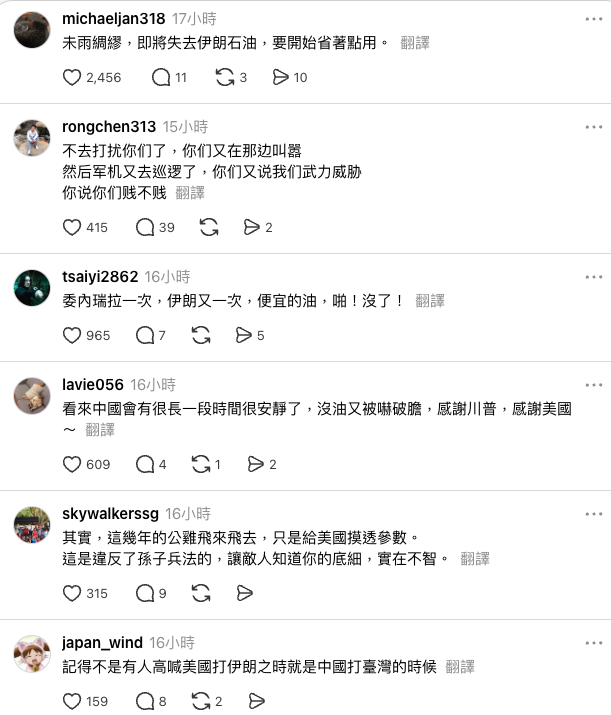Reply to michaeljan318's comment

tap(160, 77)
